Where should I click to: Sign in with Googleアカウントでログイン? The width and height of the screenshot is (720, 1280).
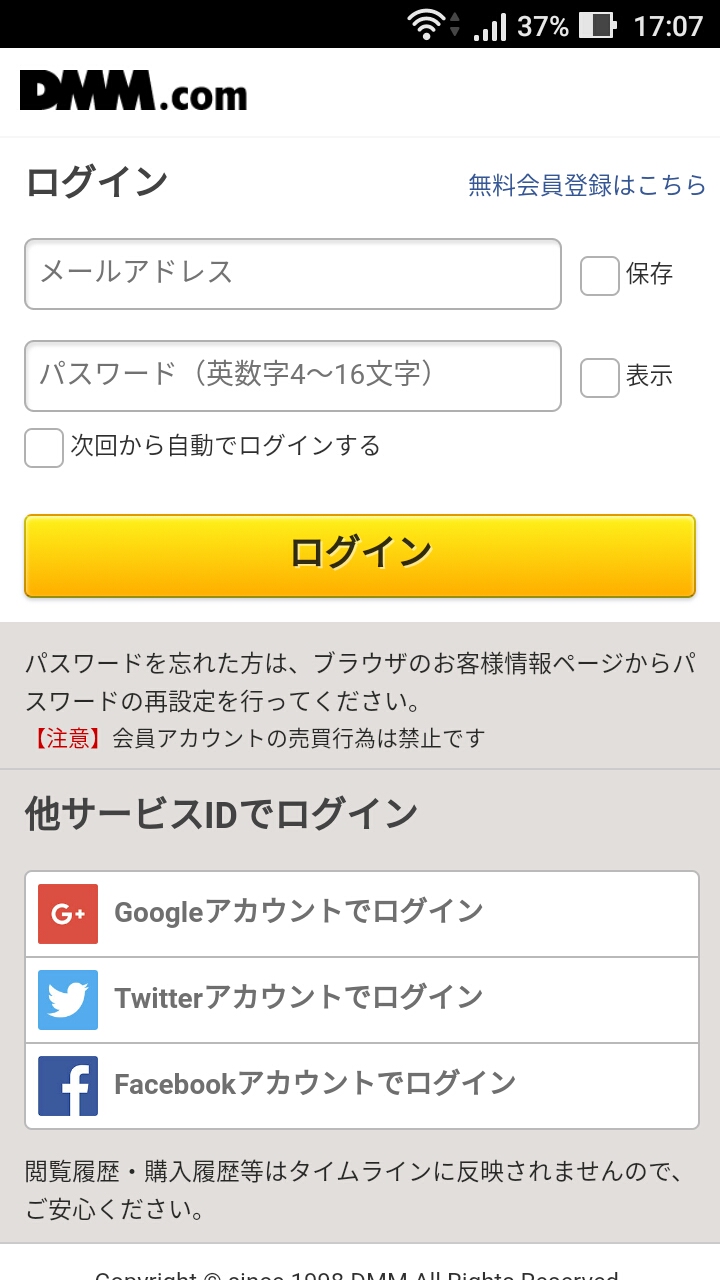361,913
